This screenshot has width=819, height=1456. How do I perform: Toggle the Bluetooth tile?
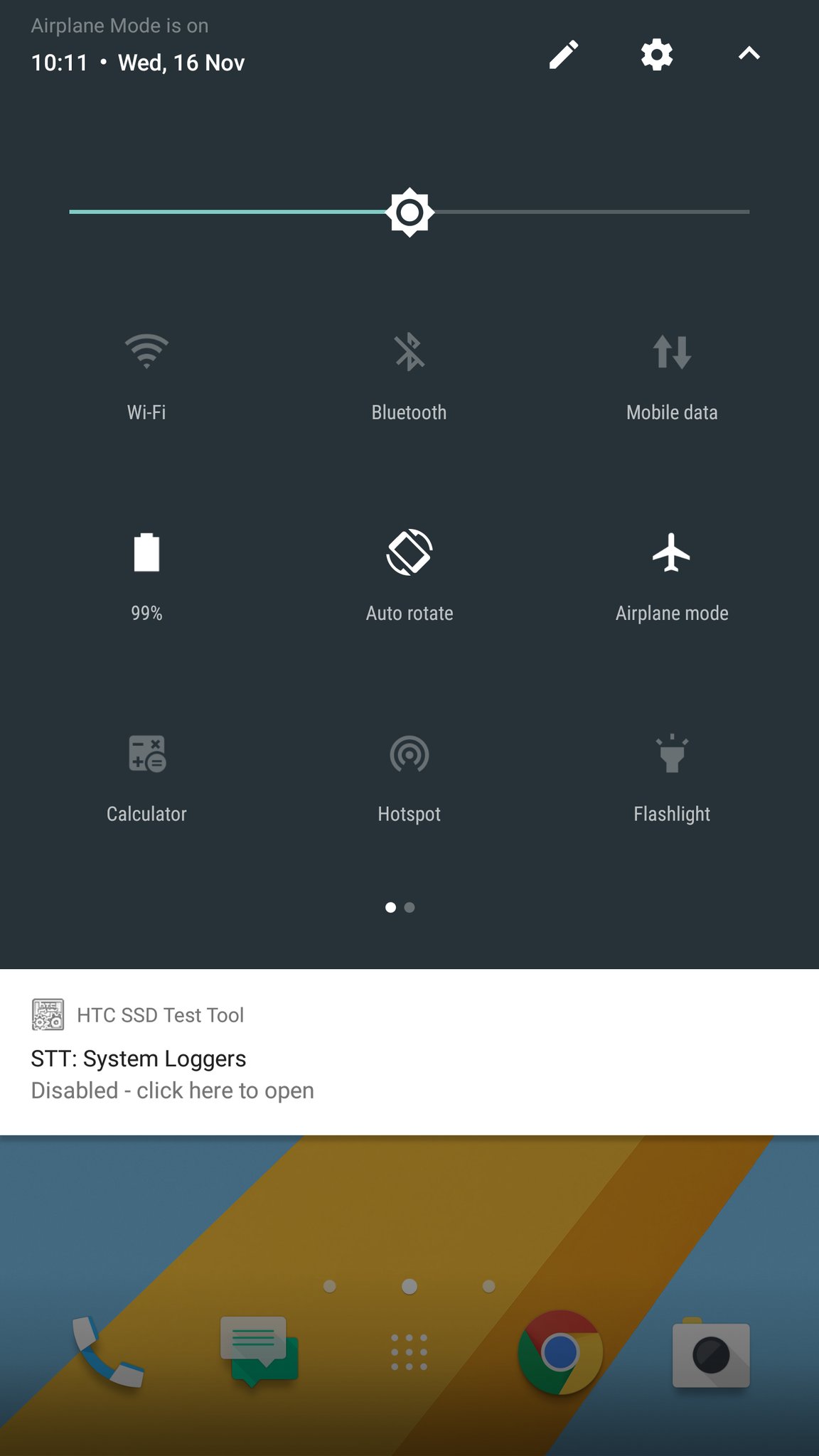coord(409,377)
